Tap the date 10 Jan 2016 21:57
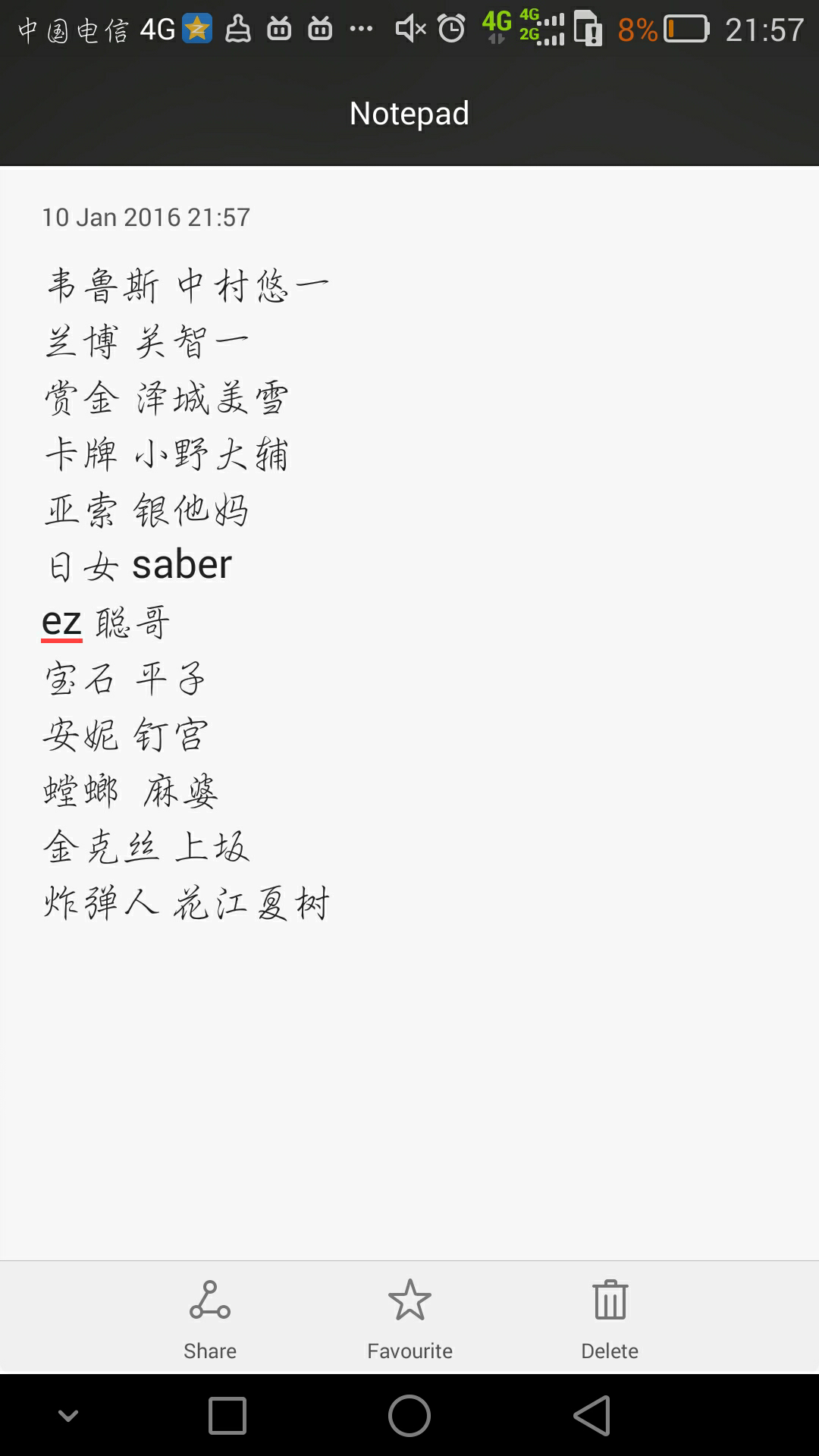Viewport: 819px width, 1456px height. point(146,218)
